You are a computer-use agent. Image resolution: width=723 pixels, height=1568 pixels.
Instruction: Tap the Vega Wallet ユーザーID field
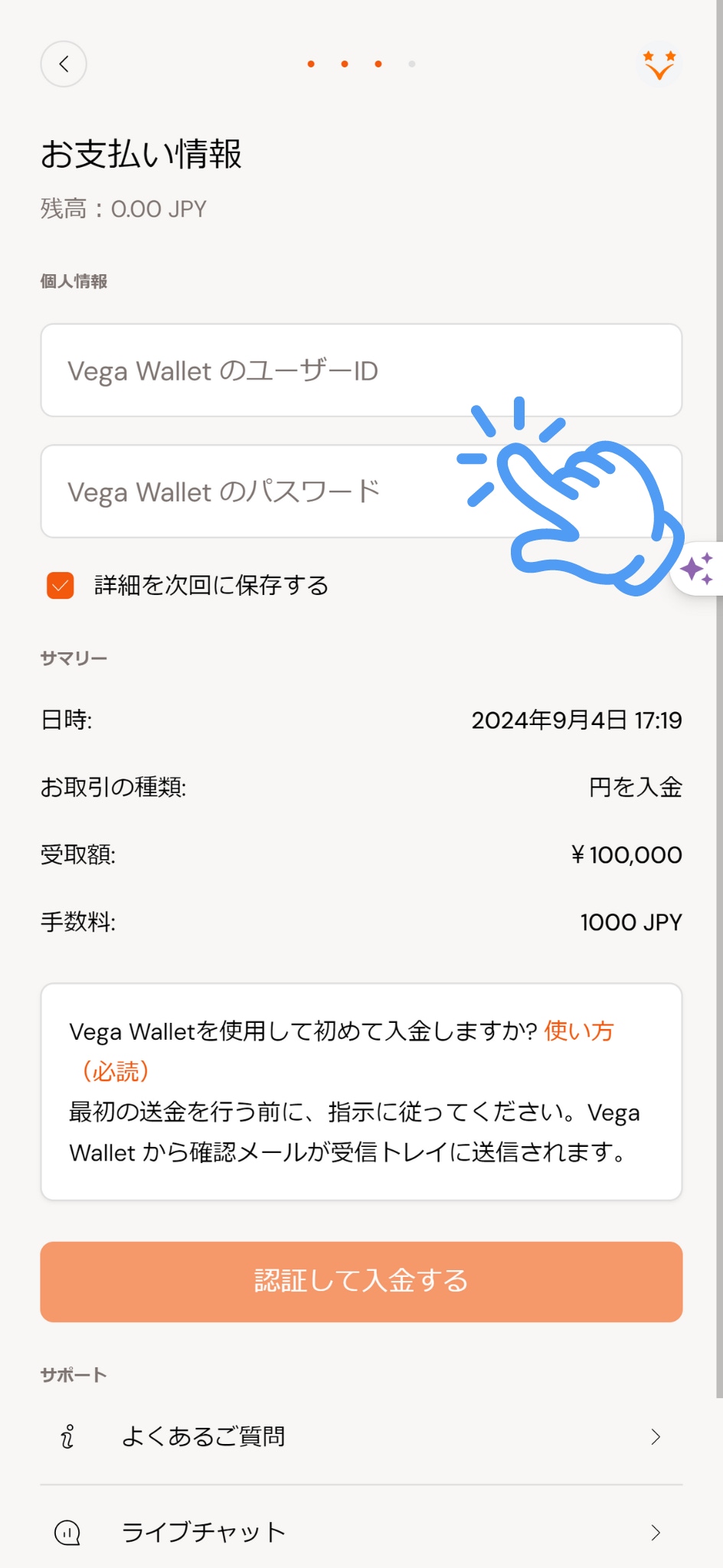[361, 371]
